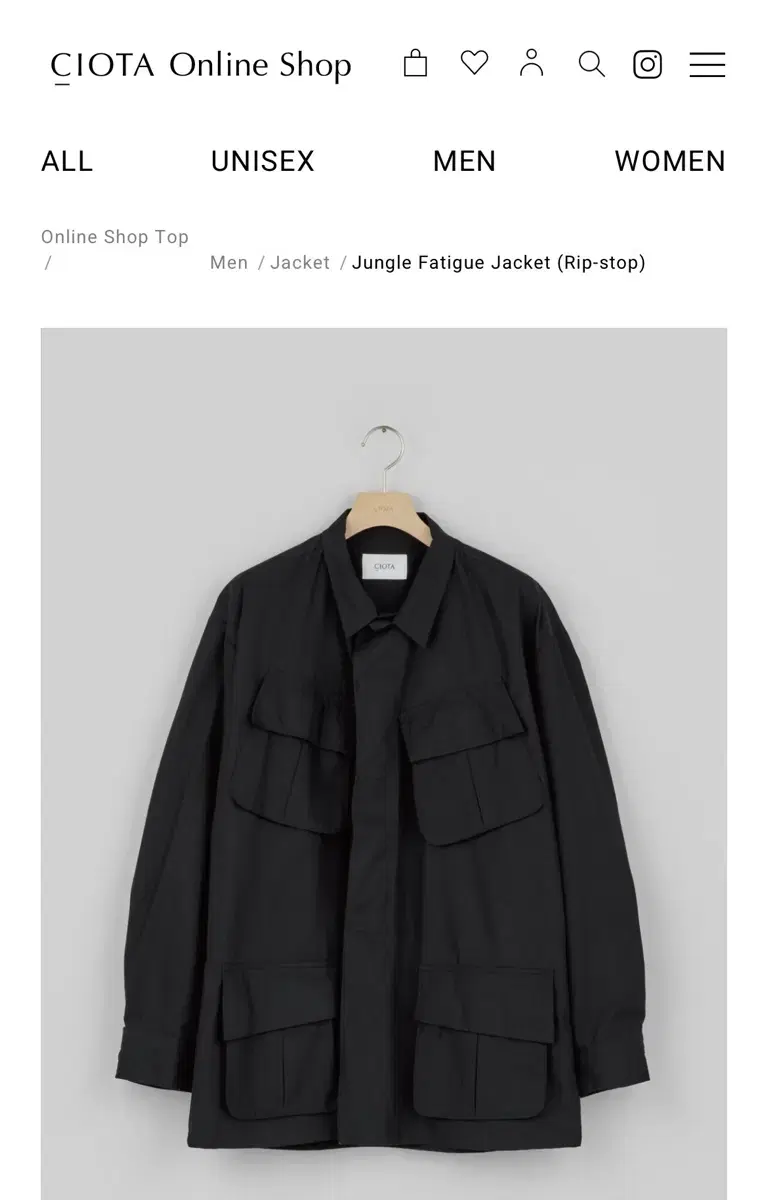Image resolution: width=768 pixels, height=1200 pixels.
Task: Click the Men breadcrumb link
Action: tap(229, 262)
